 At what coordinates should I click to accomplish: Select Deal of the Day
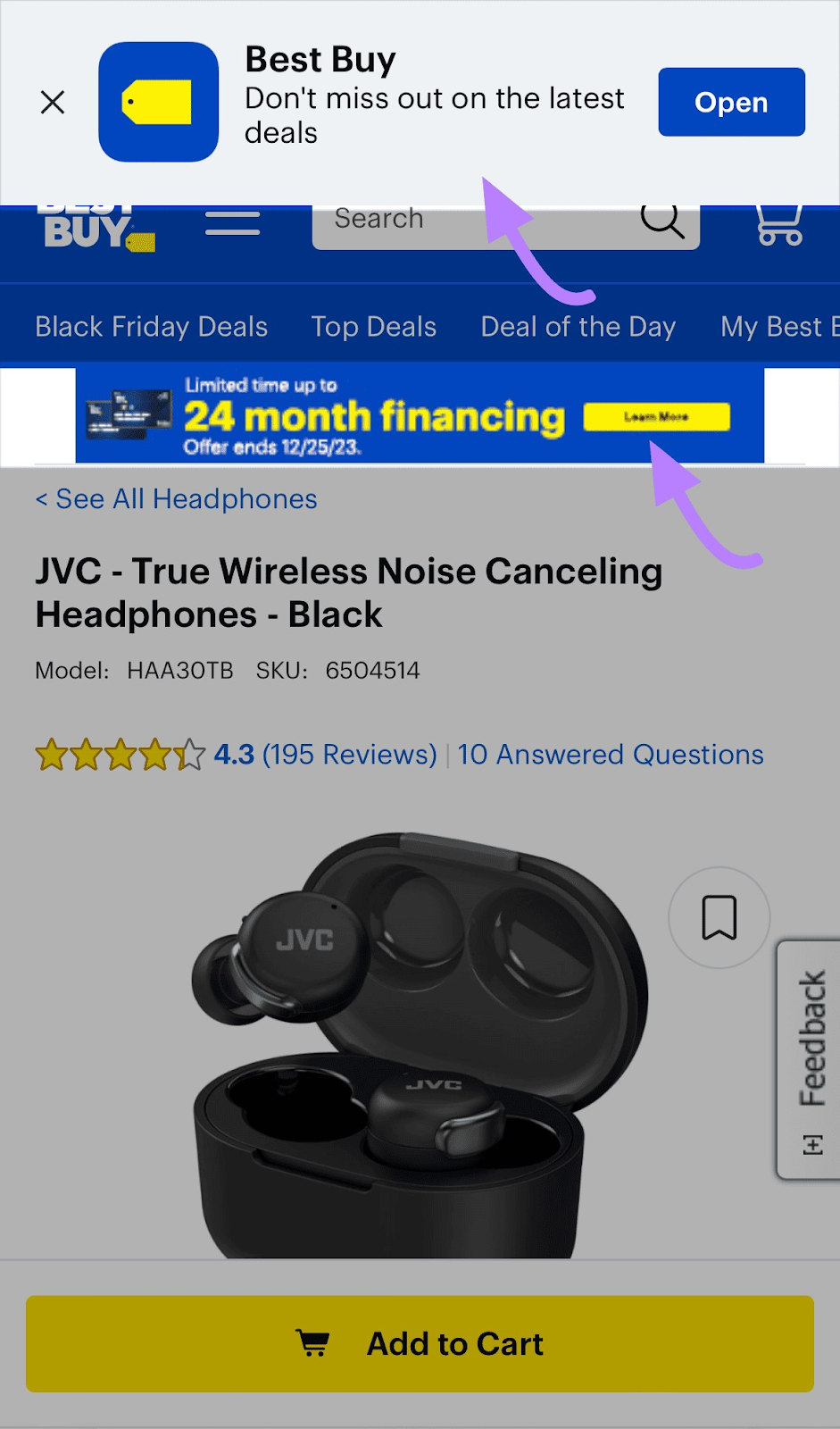click(578, 327)
